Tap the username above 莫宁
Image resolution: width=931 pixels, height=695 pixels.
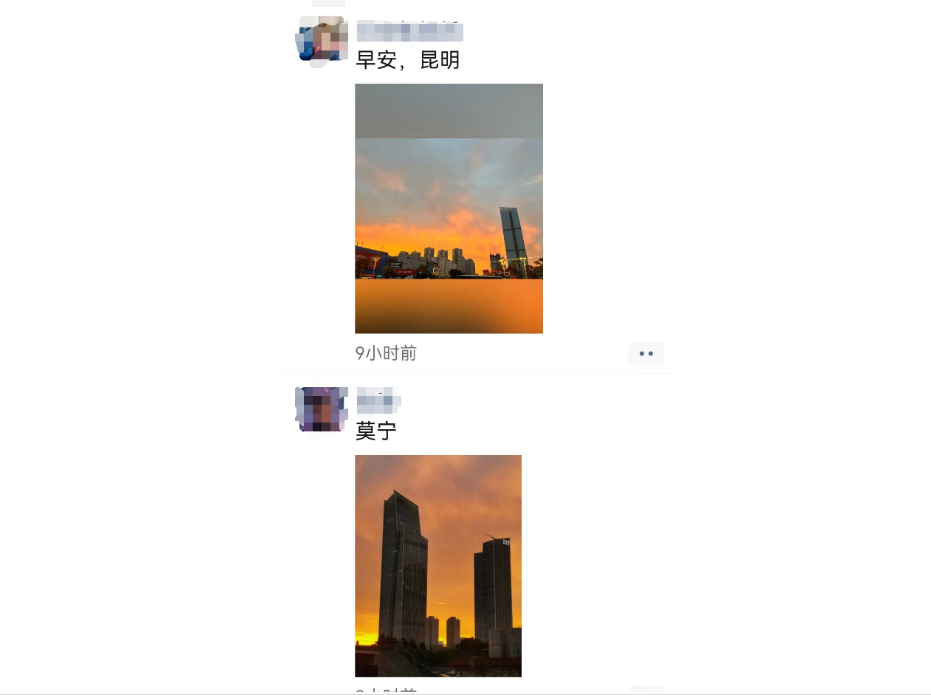click(379, 402)
